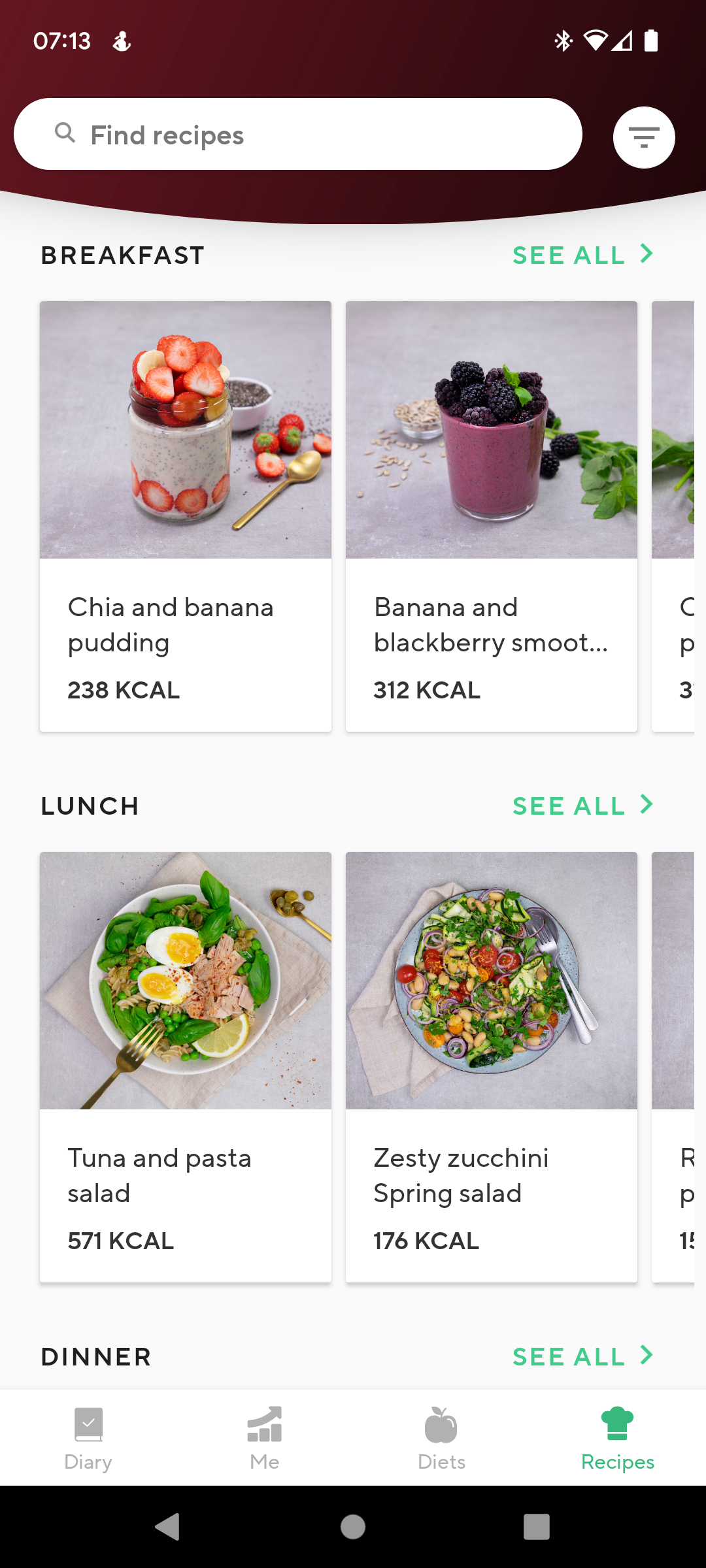Image resolution: width=706 pixels, height=1568 pixels.
Task: Select Zesty zucchini Spring salad card
Action: tap(492, 1067)
